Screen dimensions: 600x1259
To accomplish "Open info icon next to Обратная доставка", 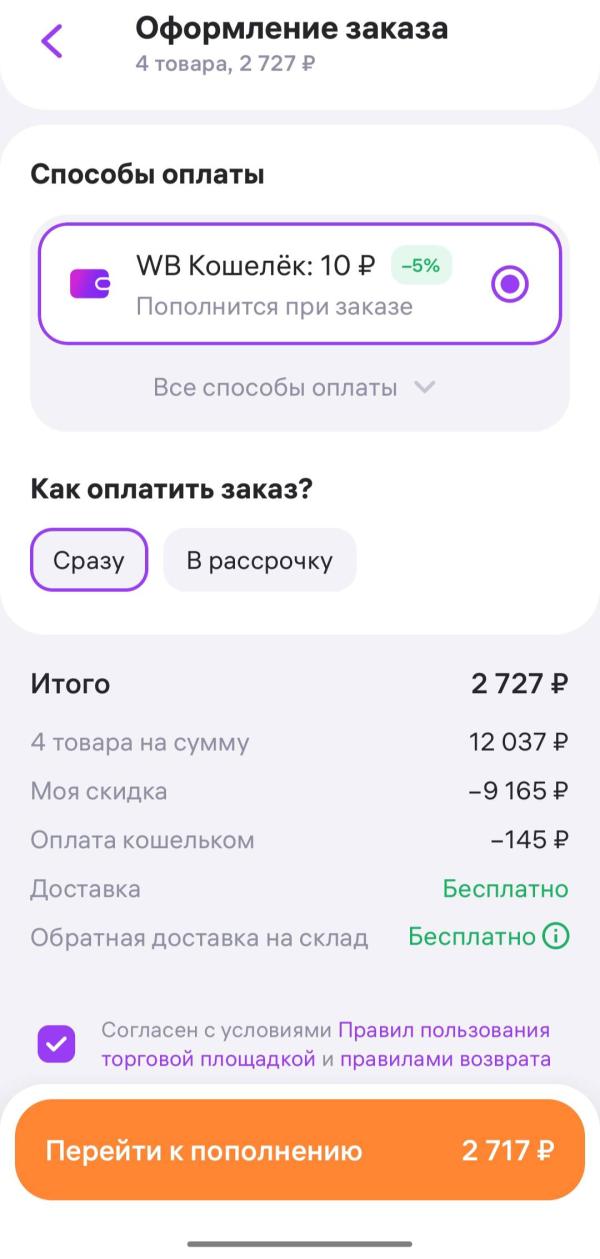I will [555, 937].
